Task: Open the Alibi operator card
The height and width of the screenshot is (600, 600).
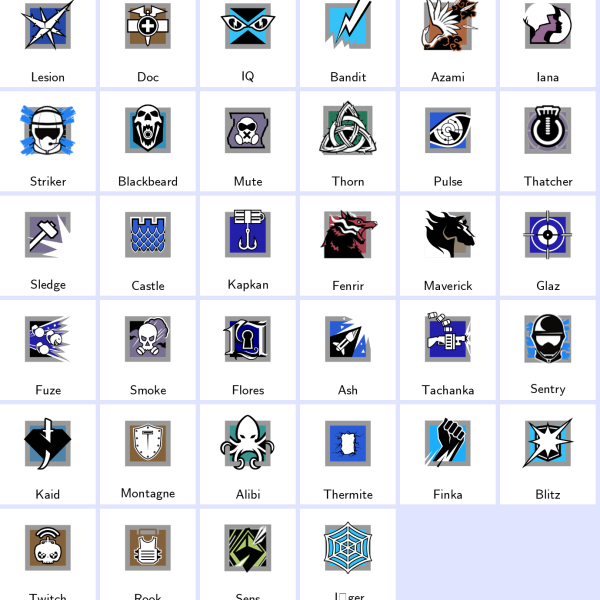Action: click(248, 452)
